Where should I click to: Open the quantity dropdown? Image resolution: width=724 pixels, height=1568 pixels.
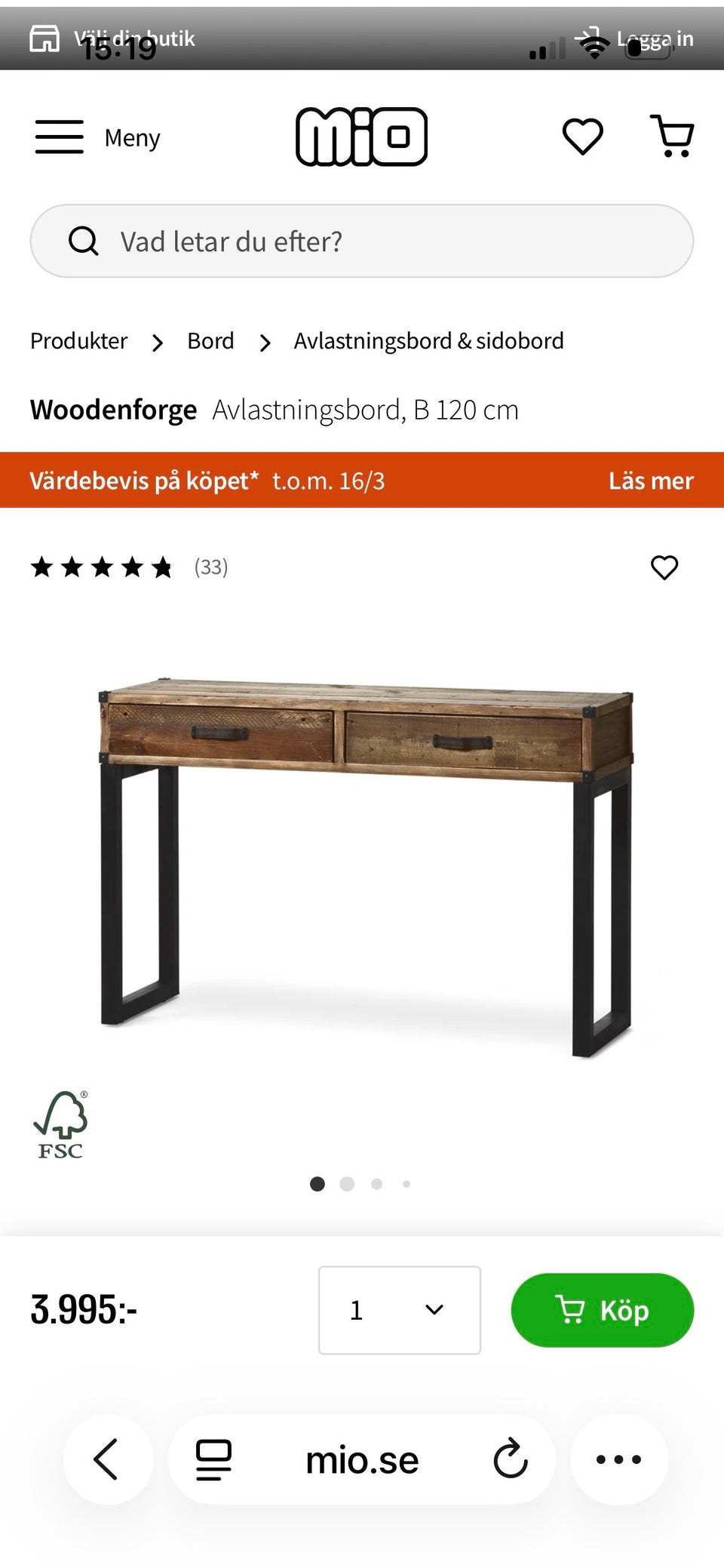pos(399,1311)
